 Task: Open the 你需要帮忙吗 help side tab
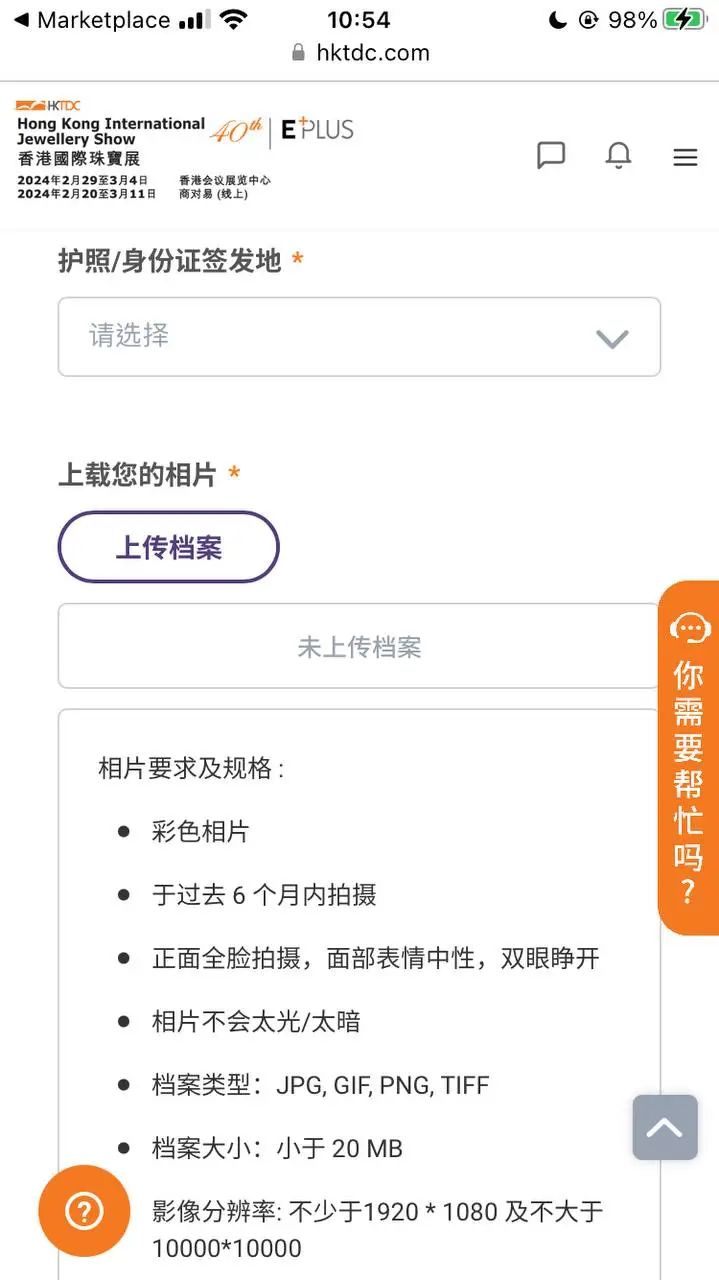point(688,758)
